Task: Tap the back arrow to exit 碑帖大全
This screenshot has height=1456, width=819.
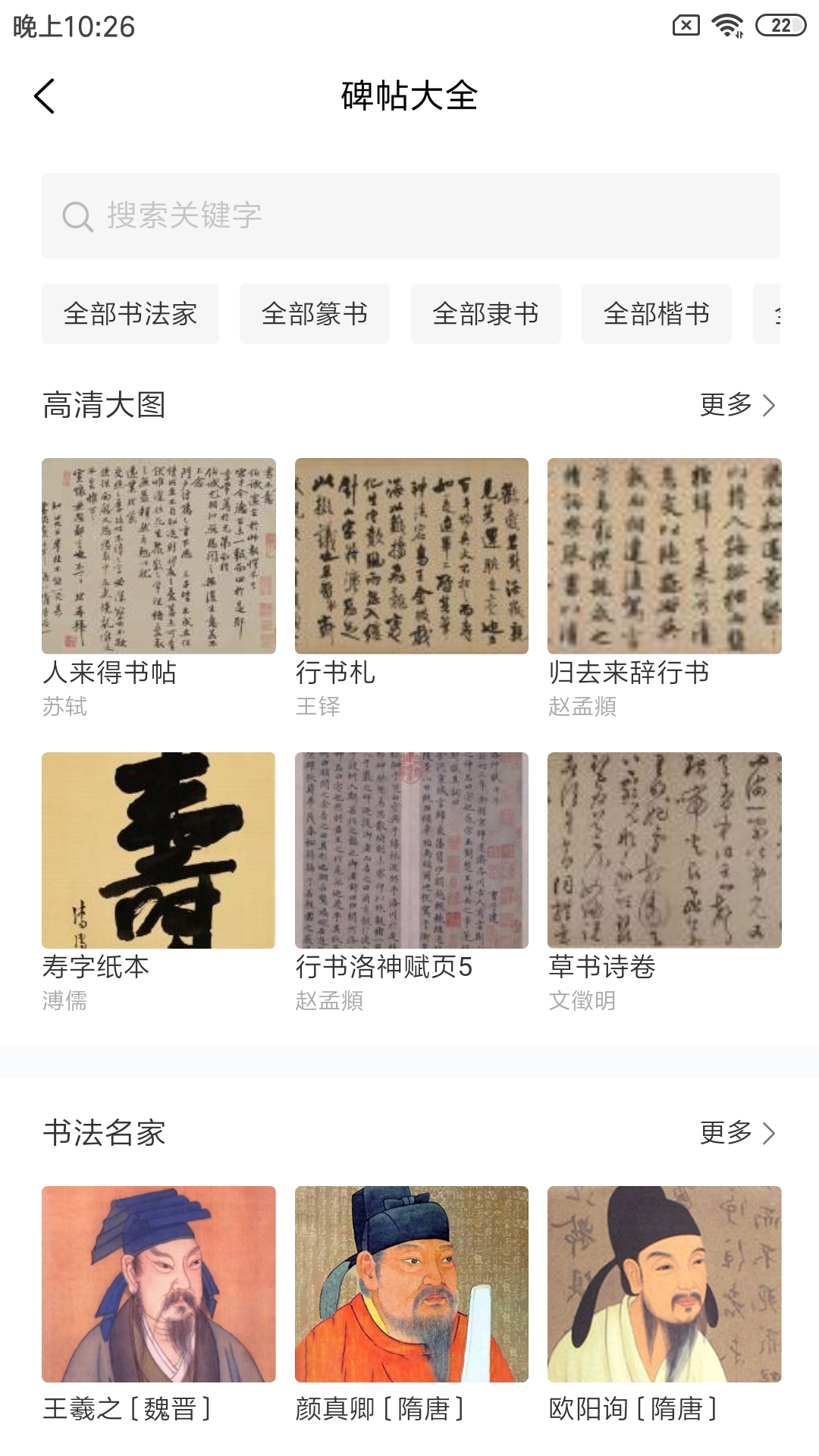Action: pos(43,97)
